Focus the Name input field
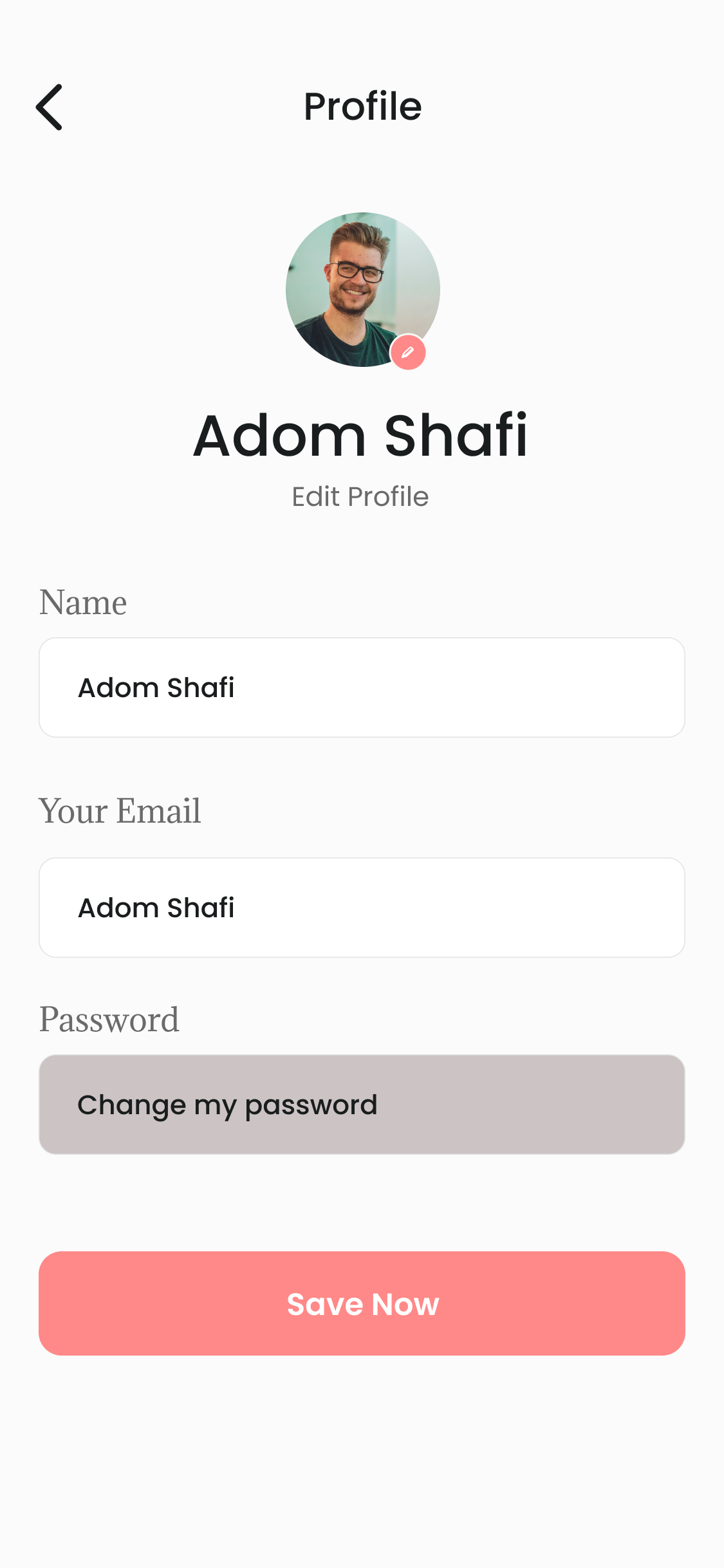Viewport: 724px width, 1568px height. pyautogui.click(x=362, y=687)
